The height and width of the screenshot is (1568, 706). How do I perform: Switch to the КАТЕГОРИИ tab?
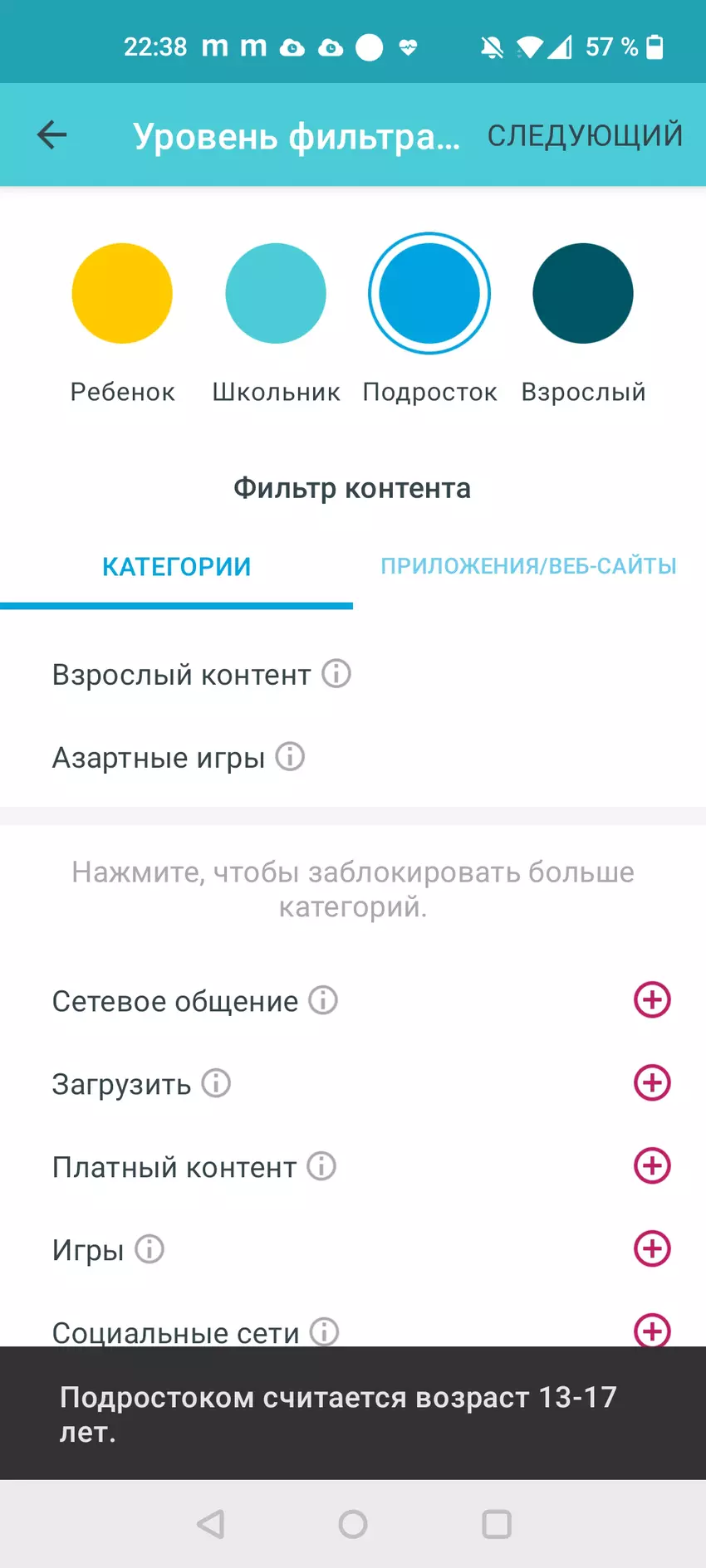click(175, 566)
